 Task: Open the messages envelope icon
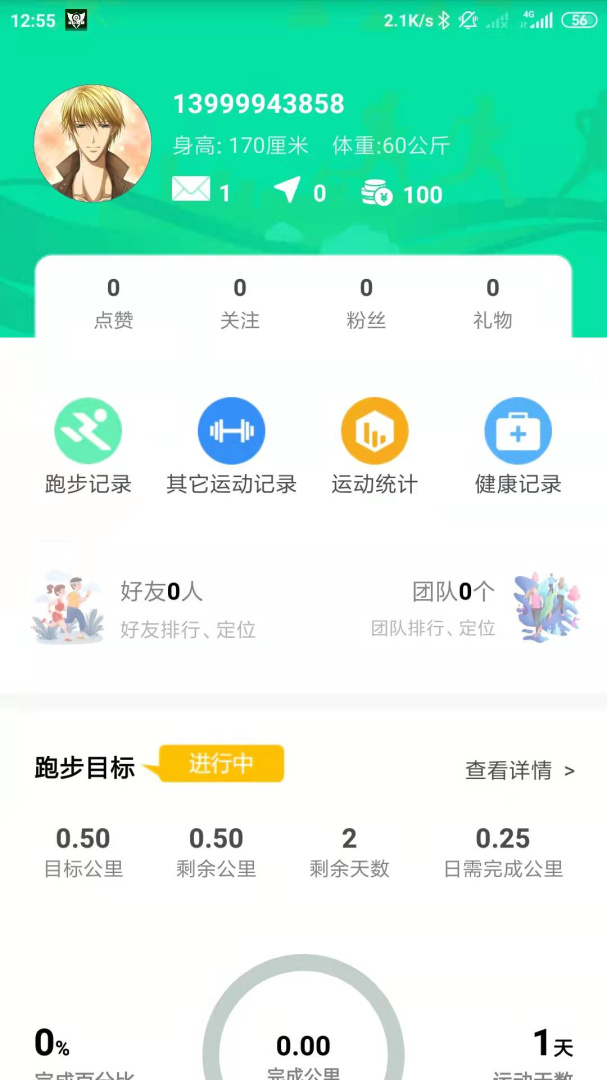[x=191, y=190]
